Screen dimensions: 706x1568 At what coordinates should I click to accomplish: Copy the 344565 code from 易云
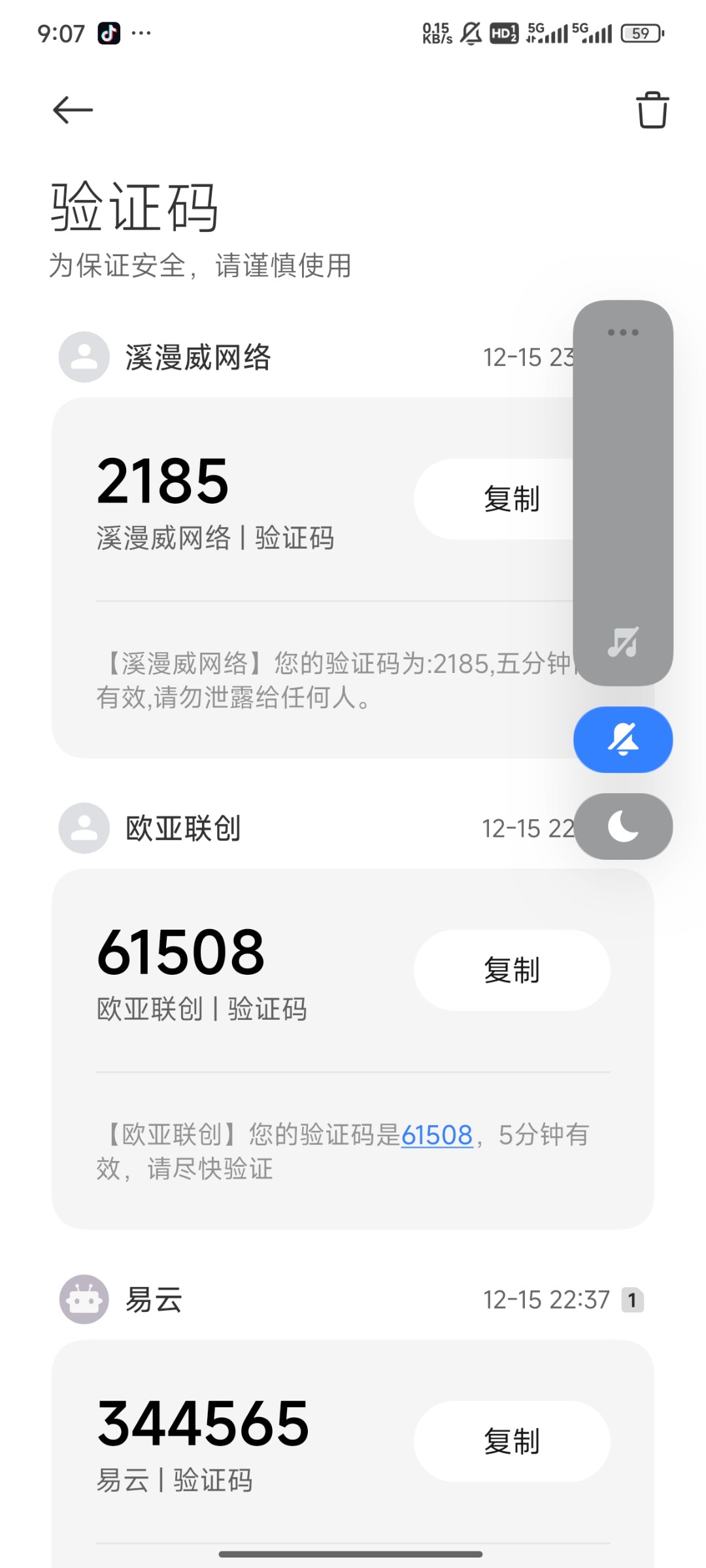(511, 1441)
